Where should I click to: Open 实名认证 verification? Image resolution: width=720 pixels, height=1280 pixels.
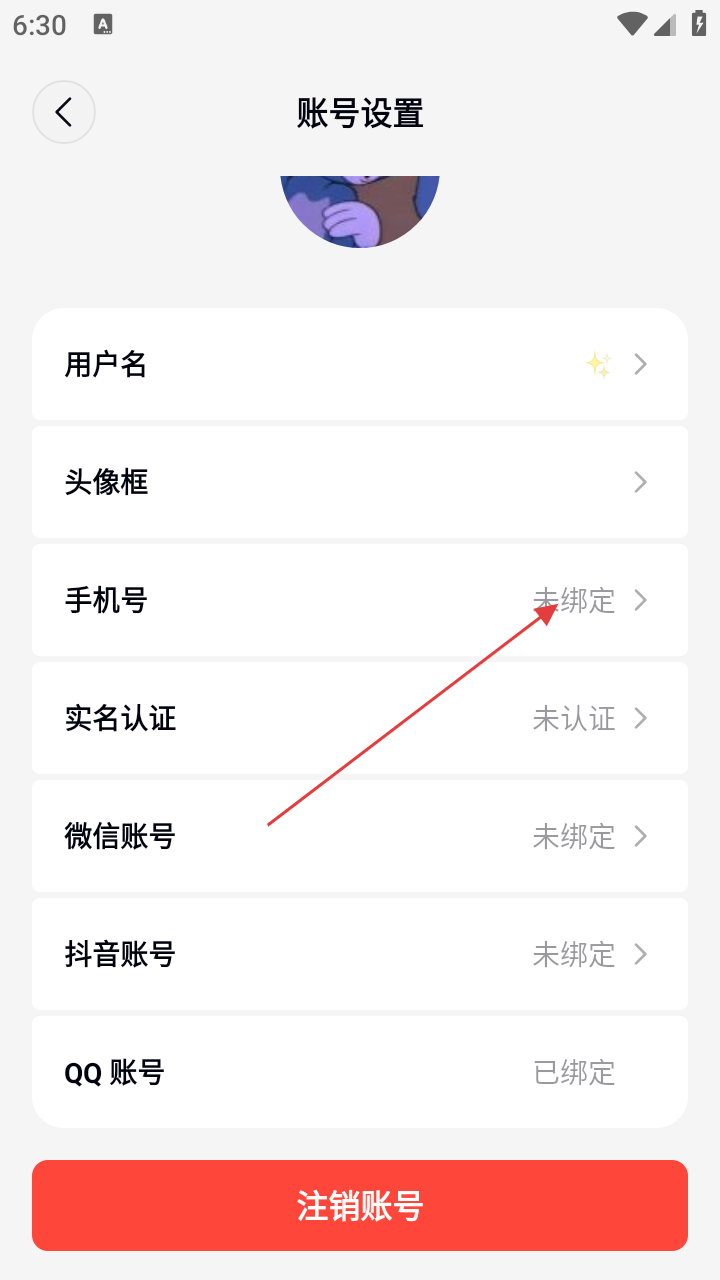[360, 718]
